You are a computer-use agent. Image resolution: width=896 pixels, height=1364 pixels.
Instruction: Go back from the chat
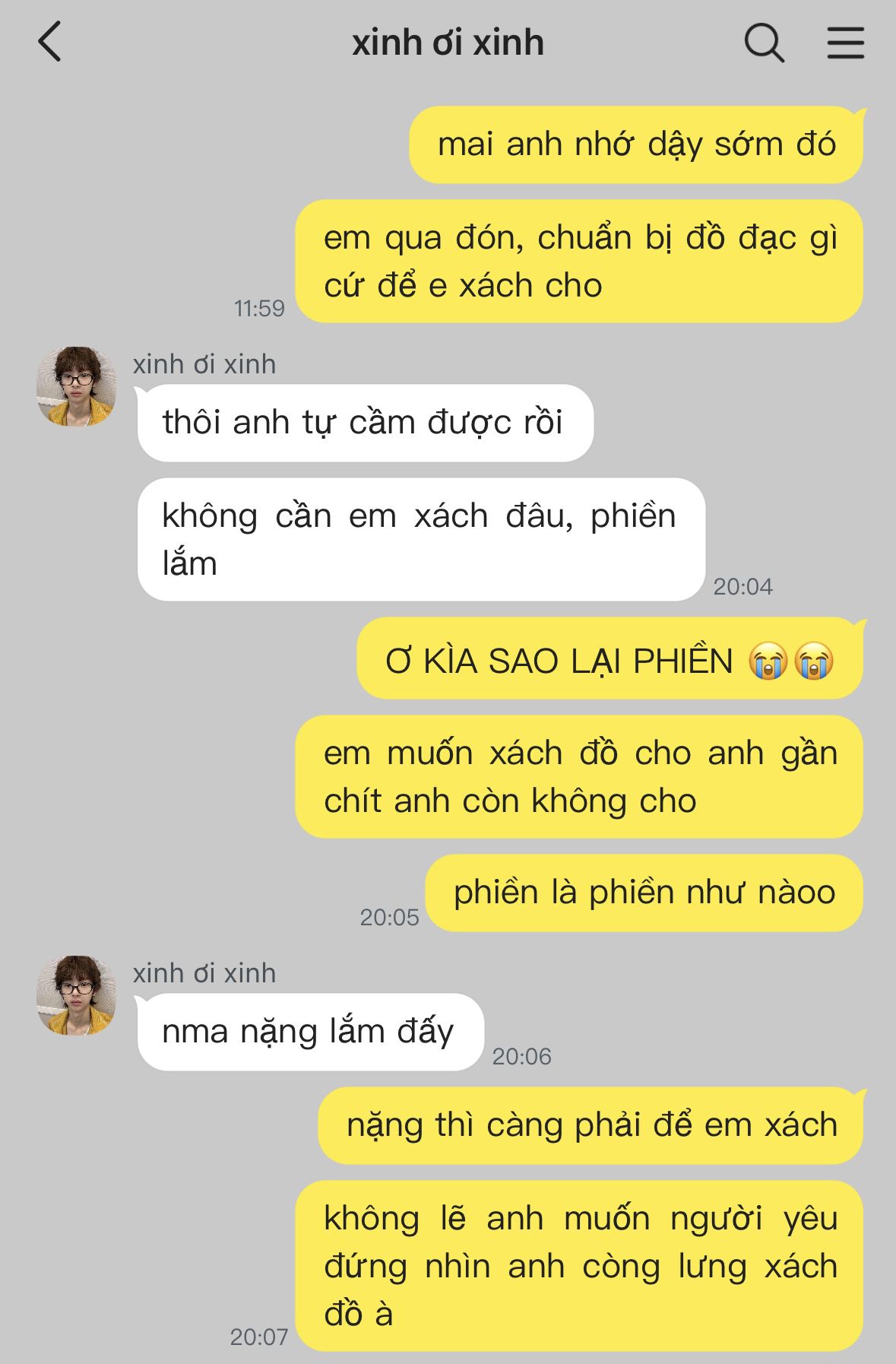pos(50,42)
